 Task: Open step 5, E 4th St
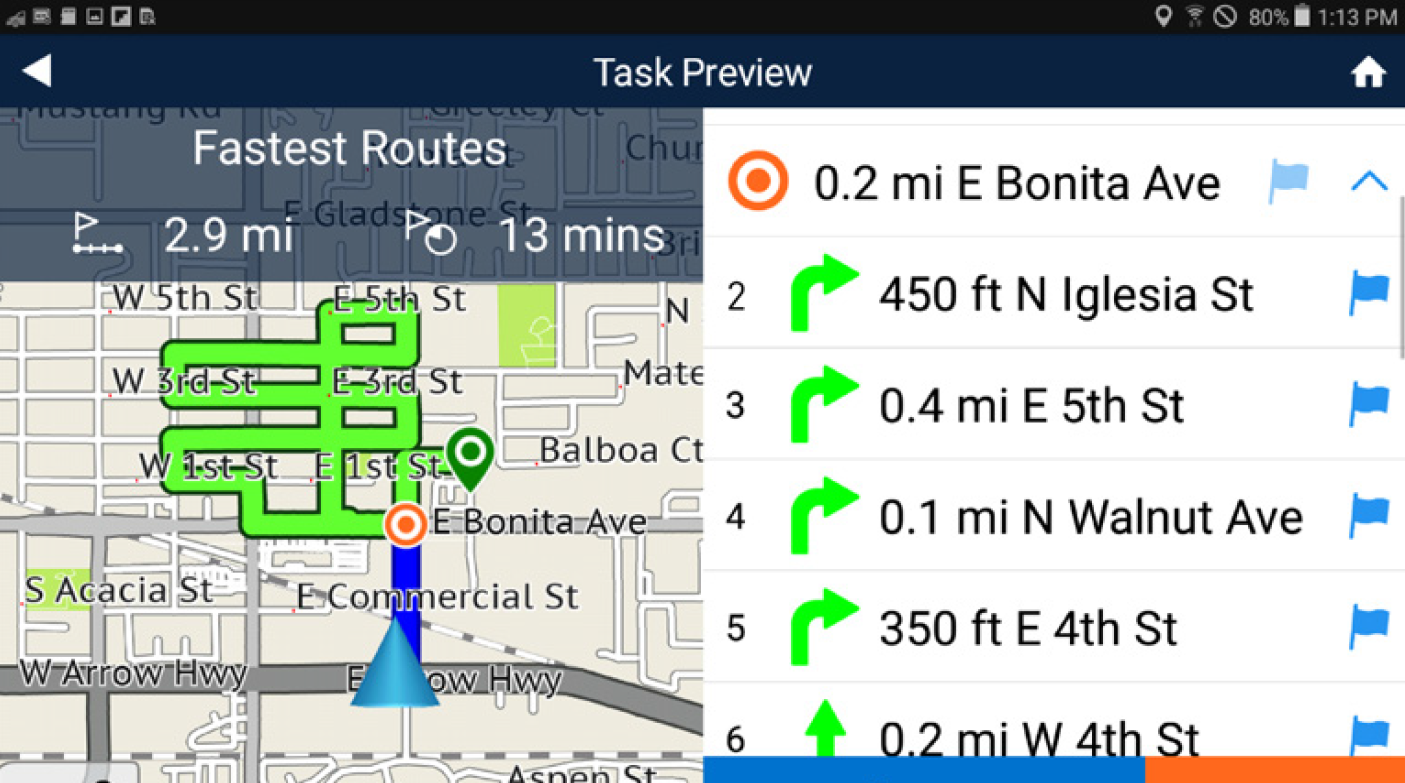(1028, 628)
